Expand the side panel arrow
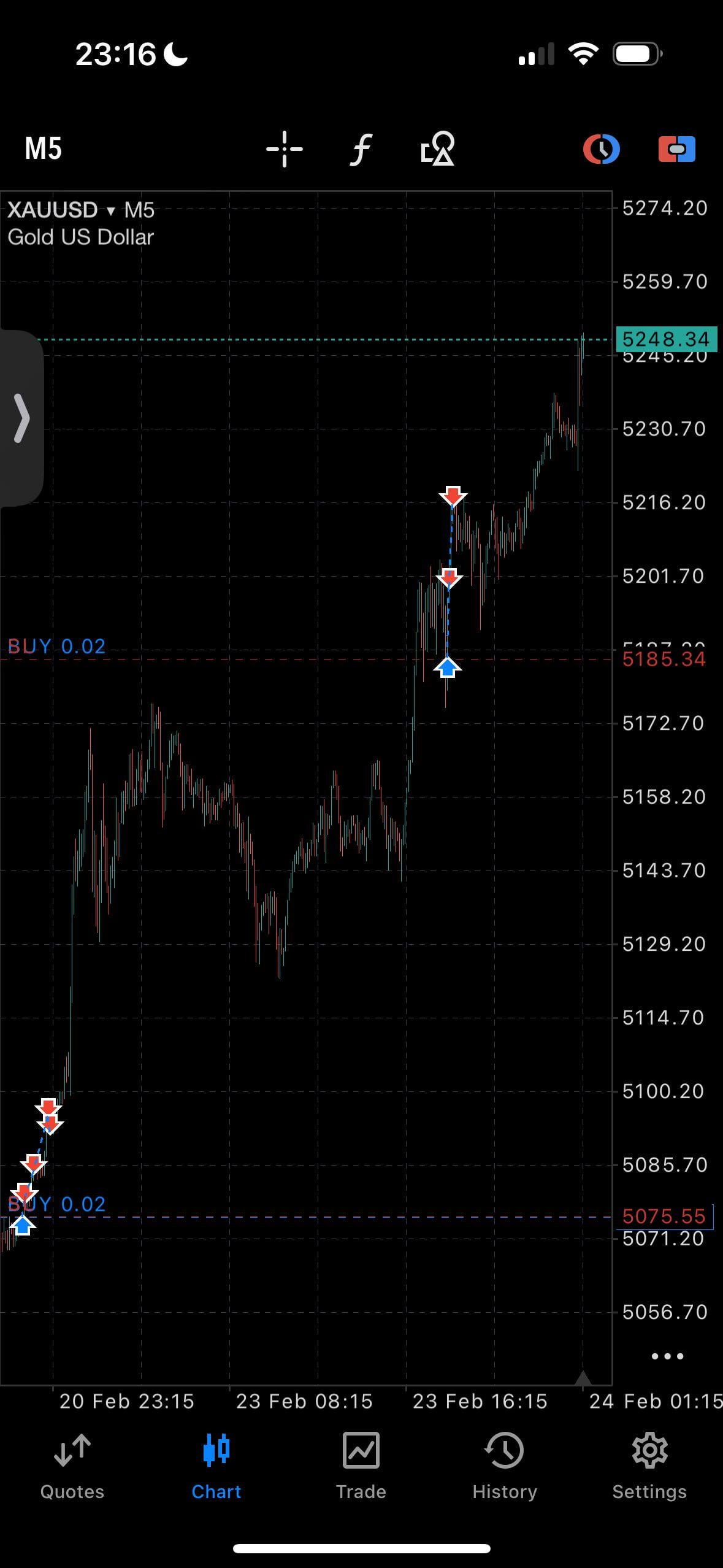The width and height of the screenshot is (723, 1568). 21,418
